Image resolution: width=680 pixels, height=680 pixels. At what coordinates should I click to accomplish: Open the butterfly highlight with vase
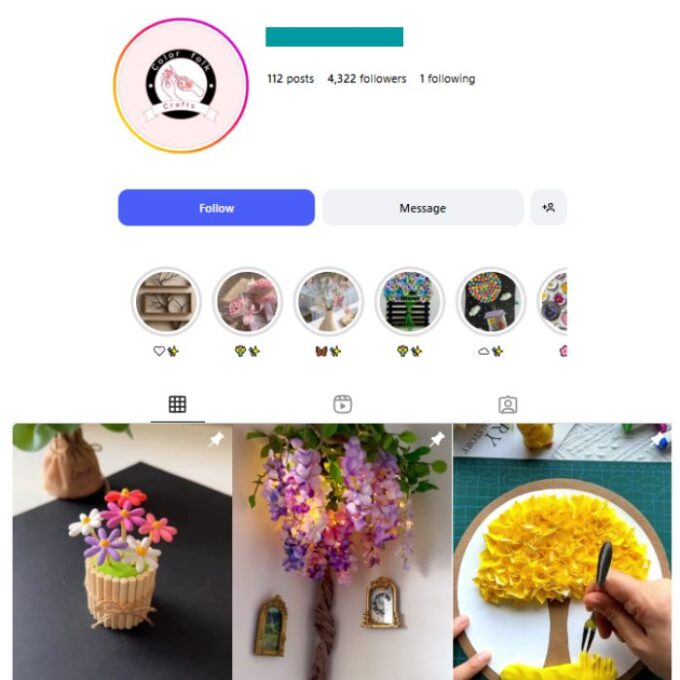[x=328, y=301]
